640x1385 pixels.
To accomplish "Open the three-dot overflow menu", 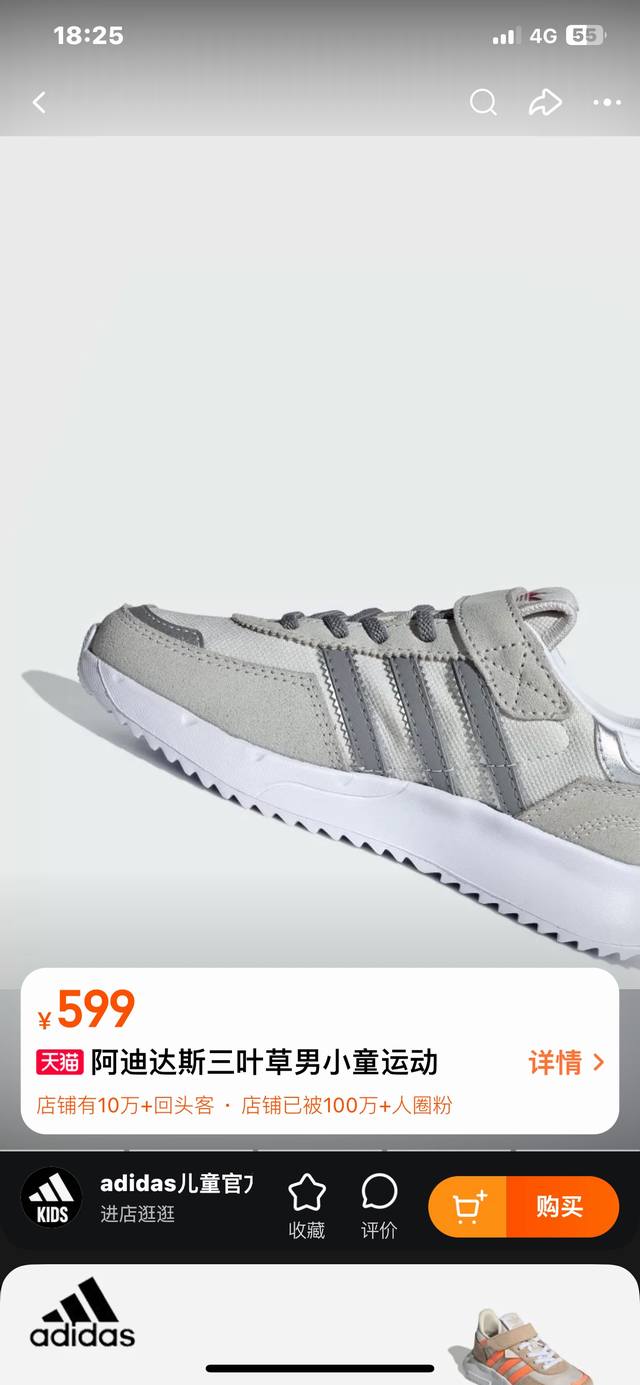I will [606, 102].
